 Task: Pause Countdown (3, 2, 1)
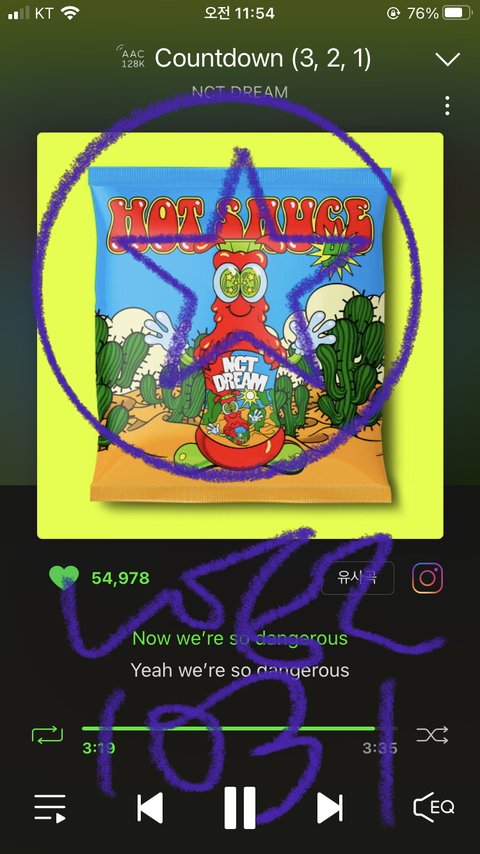[x=240, y=808]
